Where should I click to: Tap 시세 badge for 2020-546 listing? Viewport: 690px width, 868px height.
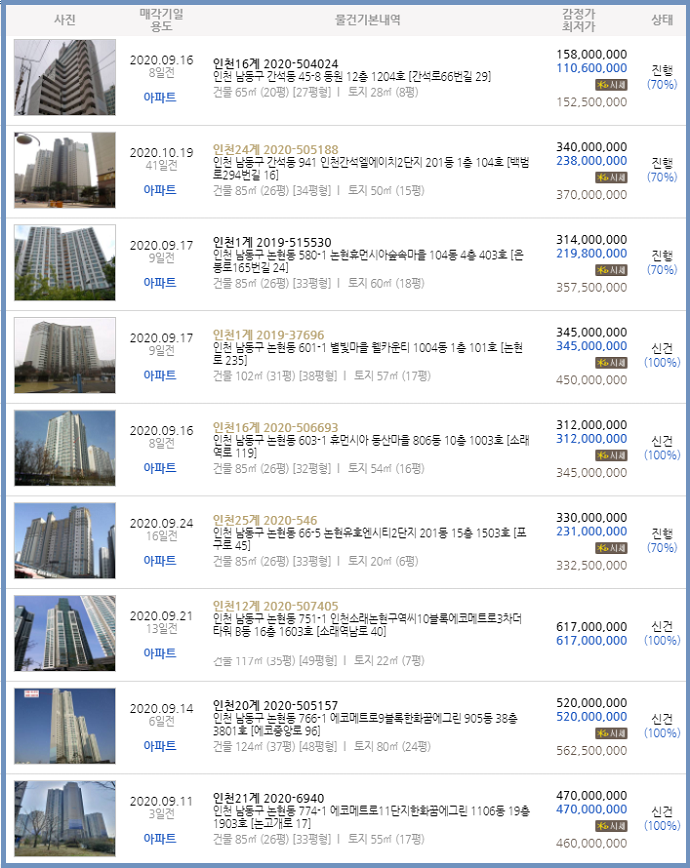point(611,548)
